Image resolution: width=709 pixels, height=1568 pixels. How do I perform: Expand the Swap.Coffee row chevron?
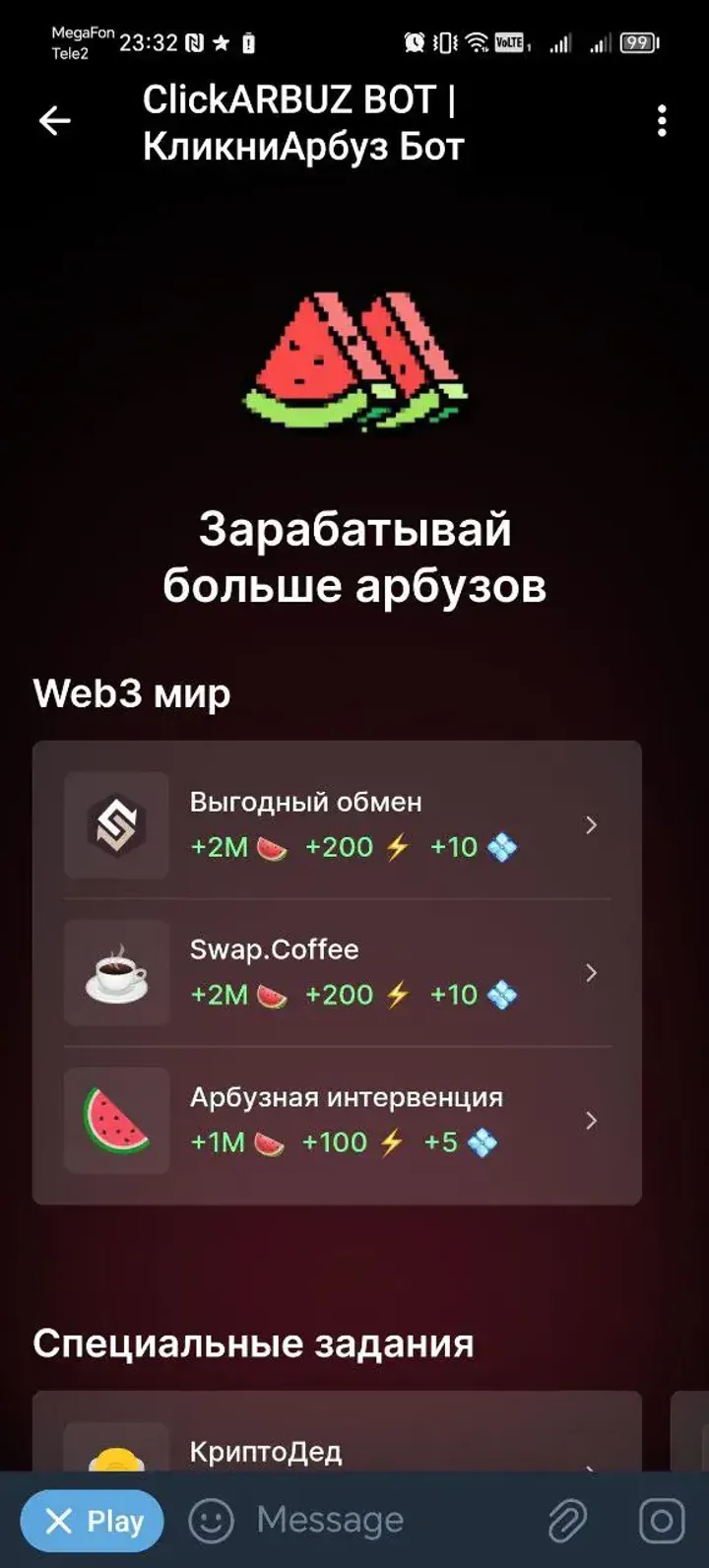click(591, 973)
